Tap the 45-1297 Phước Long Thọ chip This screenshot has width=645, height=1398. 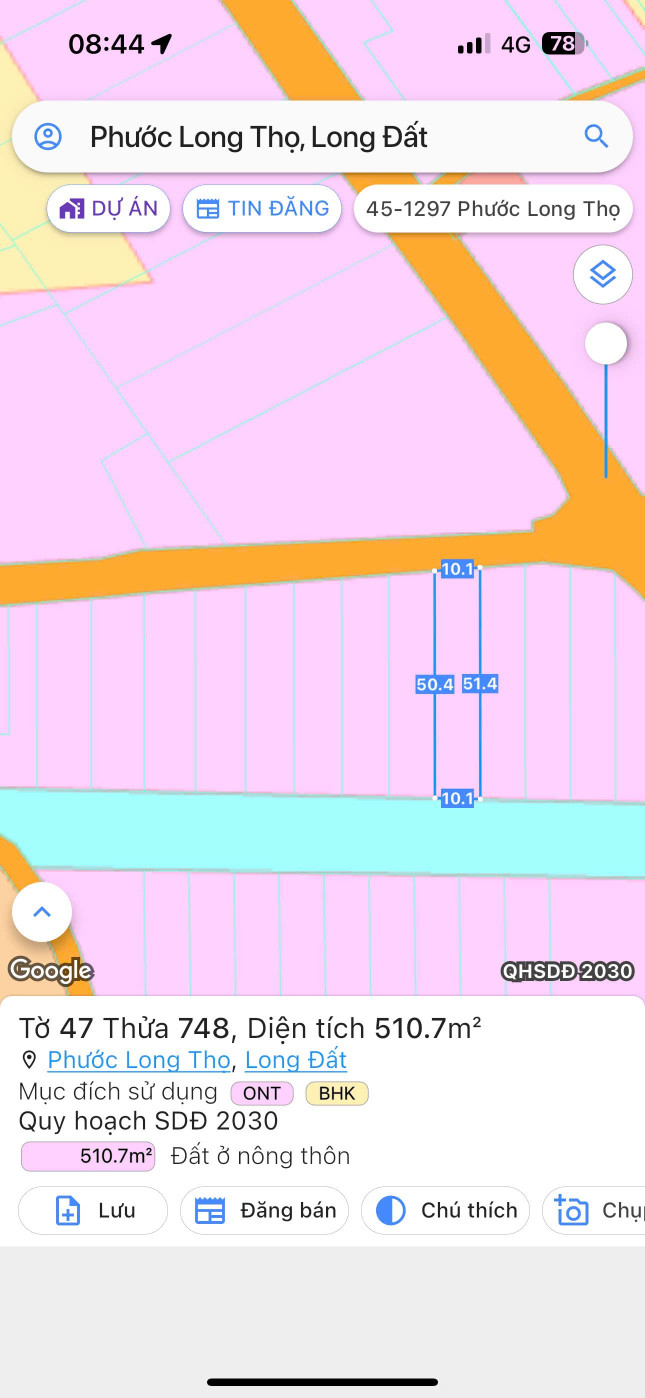[493, 209]
